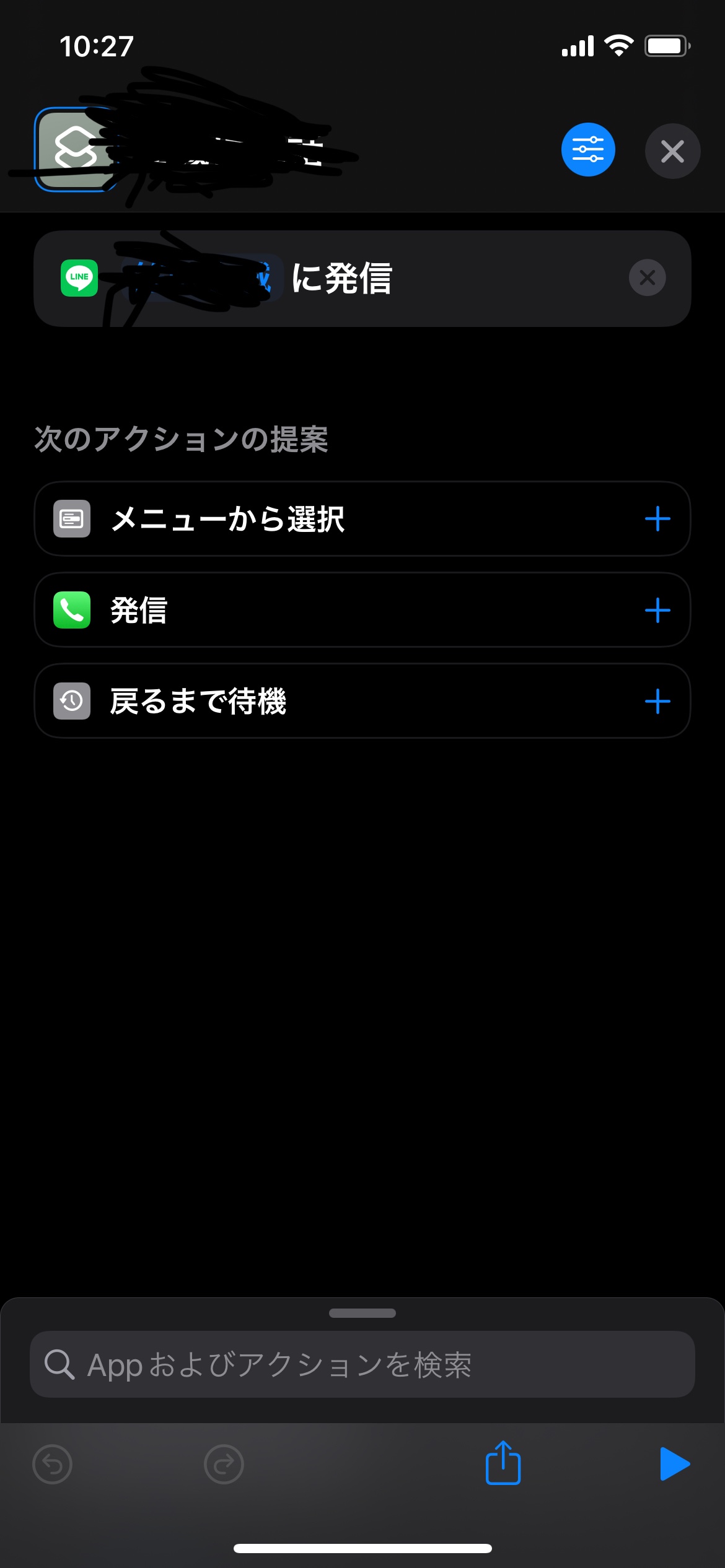The width and height of the screenshot is (725, 1568).
Task: Close the shortcut editor
Action: (672, 151)
